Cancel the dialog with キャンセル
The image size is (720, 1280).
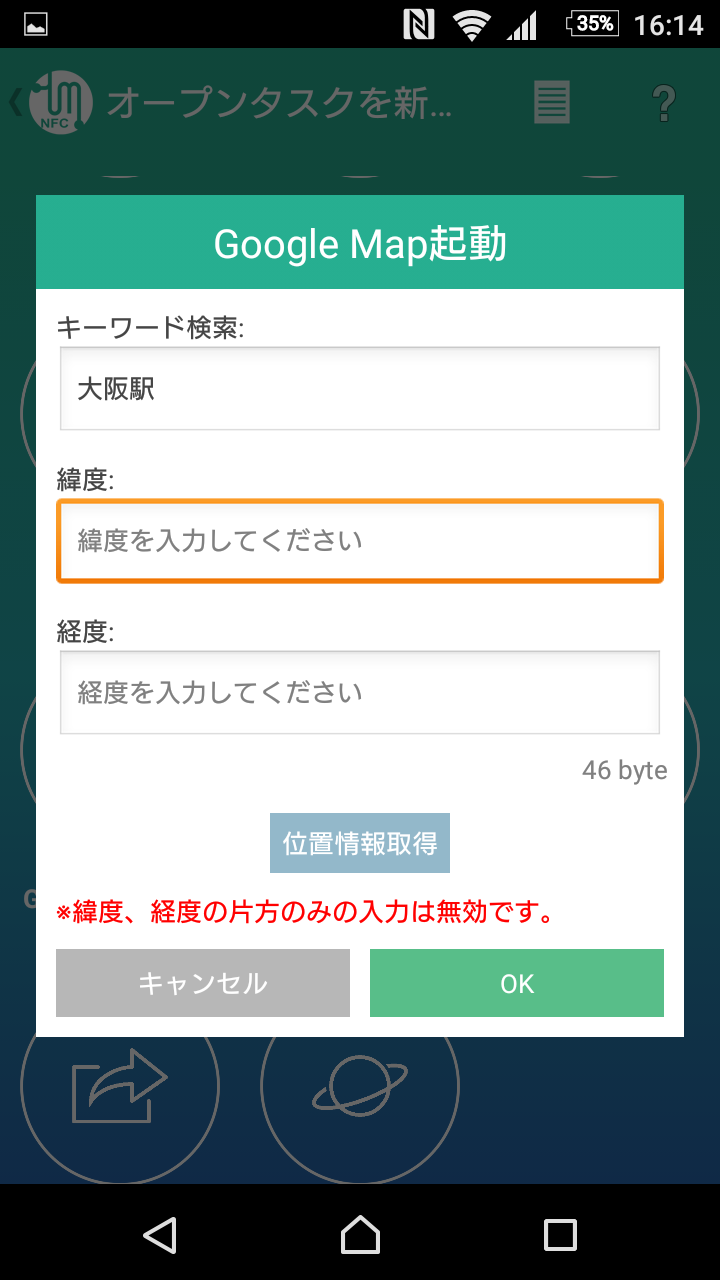[x=203, y=983]
